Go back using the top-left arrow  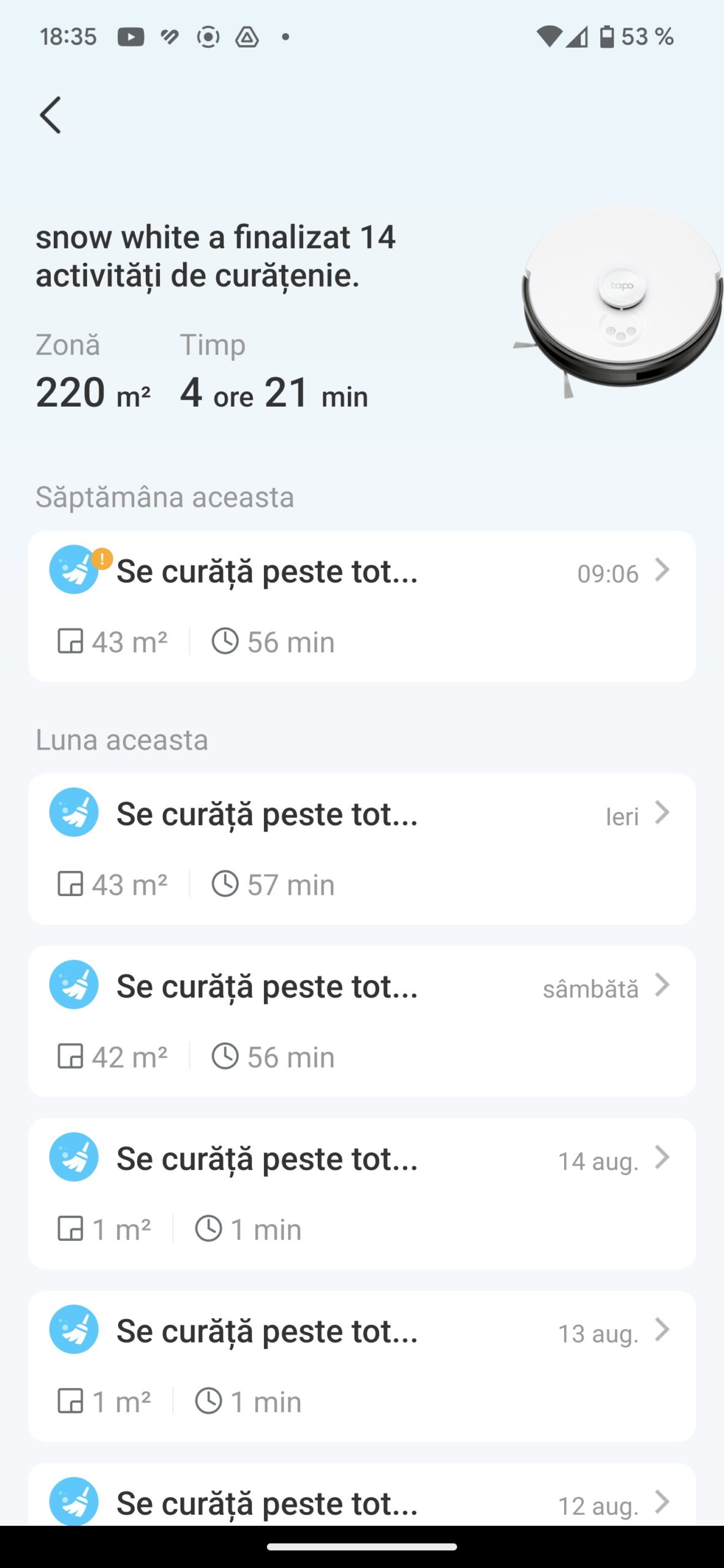[x=51, y=115]
